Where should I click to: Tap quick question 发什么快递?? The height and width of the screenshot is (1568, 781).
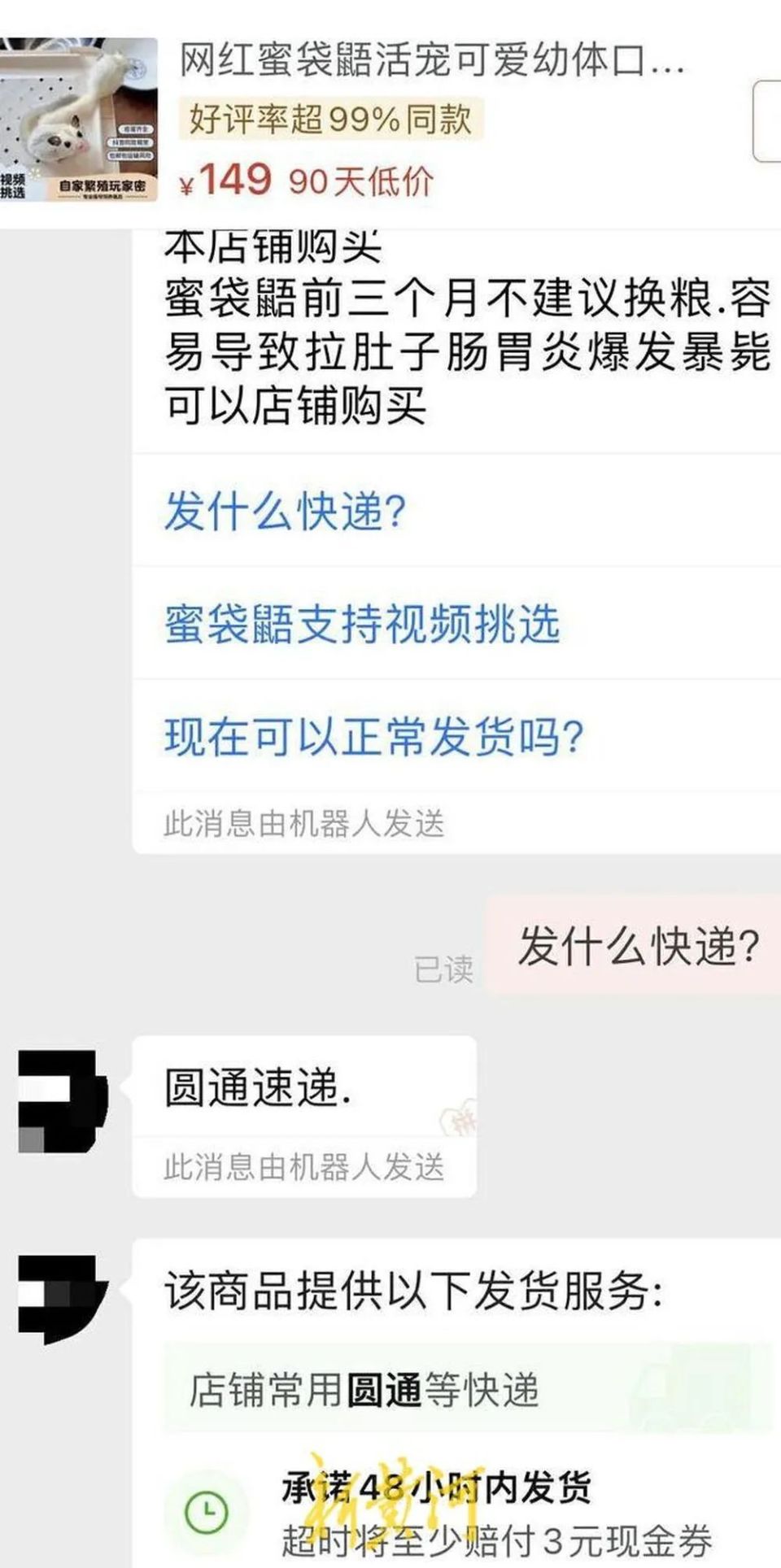[285, 511]
